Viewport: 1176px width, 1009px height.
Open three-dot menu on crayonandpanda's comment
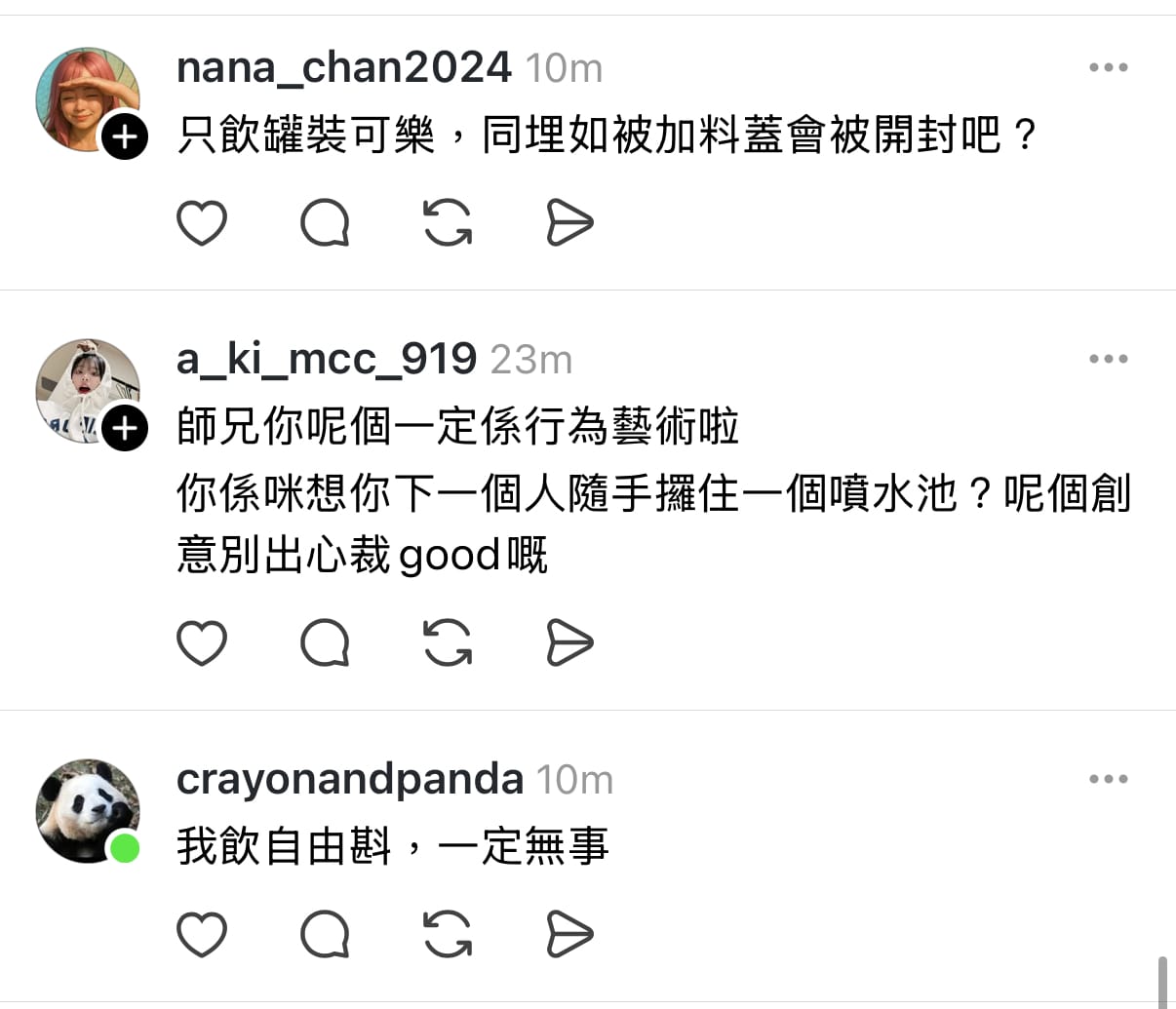coord(1108,779)
